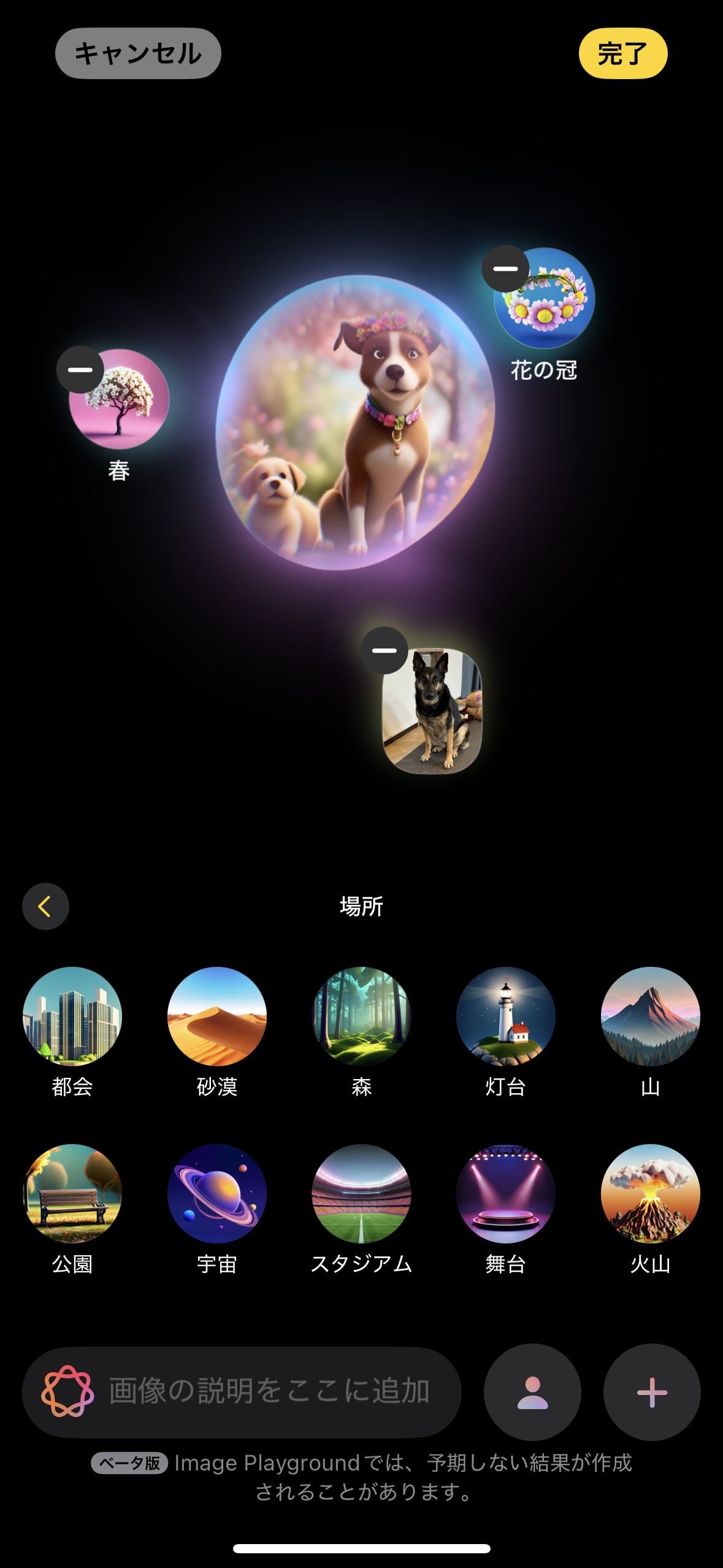Remove the 花の冠 concept bubble

point(505,269)
